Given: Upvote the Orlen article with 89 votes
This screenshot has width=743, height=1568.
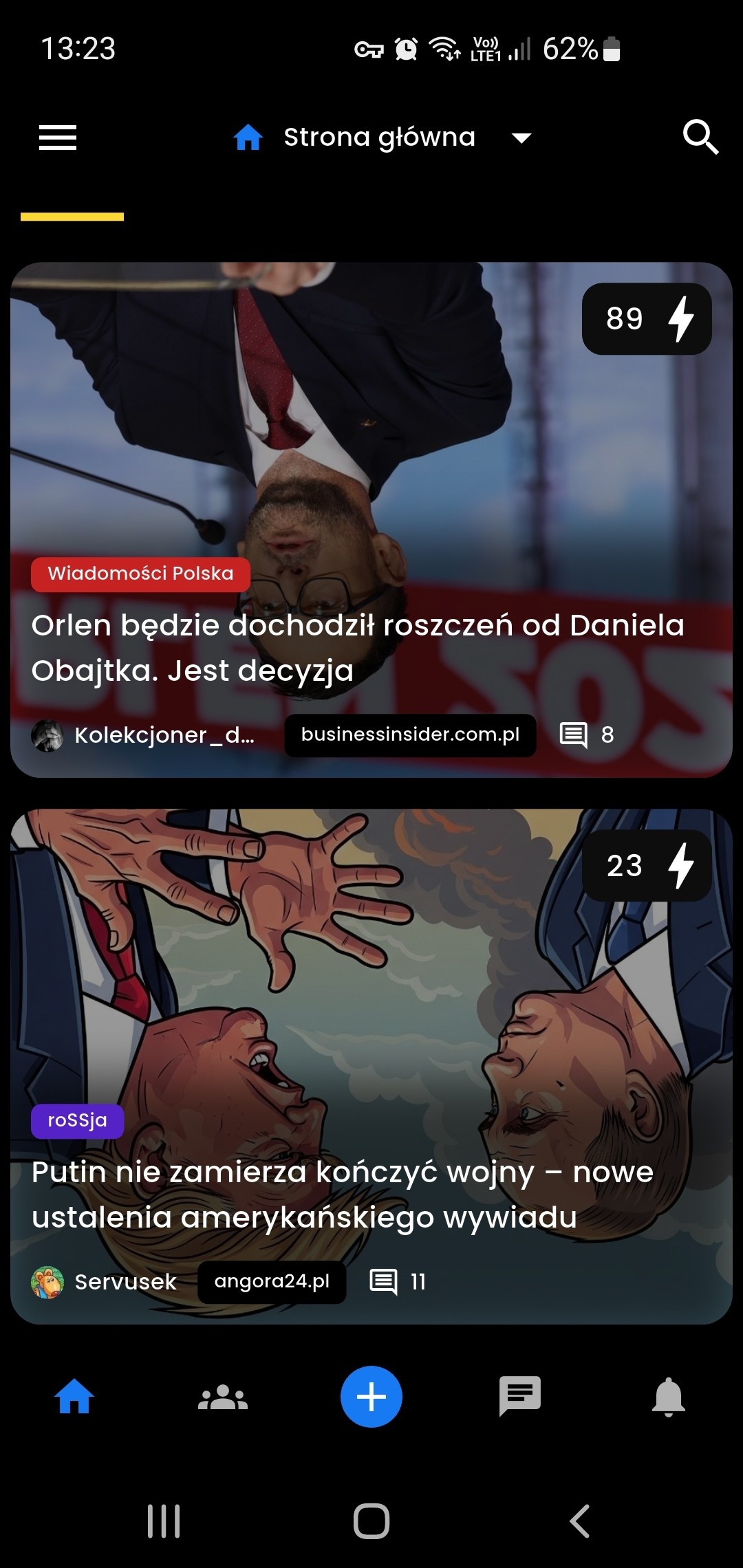Looking at the screenshot, I should tap(647, 319).
